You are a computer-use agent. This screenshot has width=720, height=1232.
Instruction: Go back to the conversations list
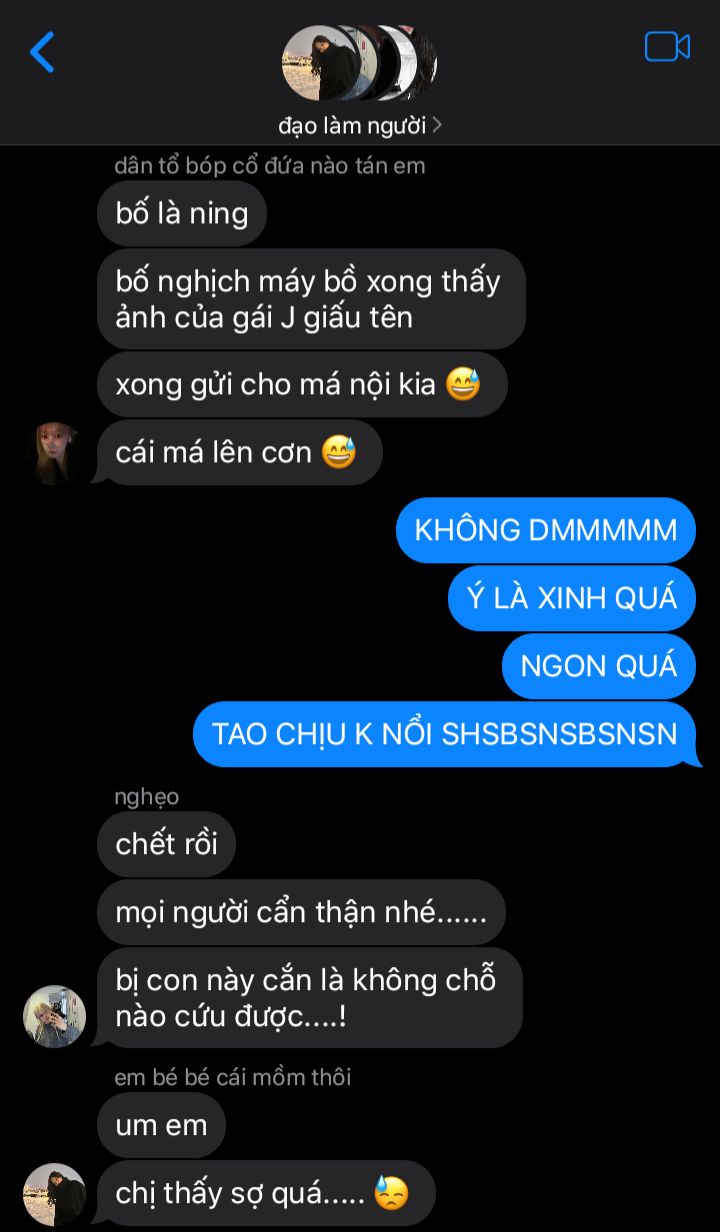pyautogui.click(x=42, y=52)
